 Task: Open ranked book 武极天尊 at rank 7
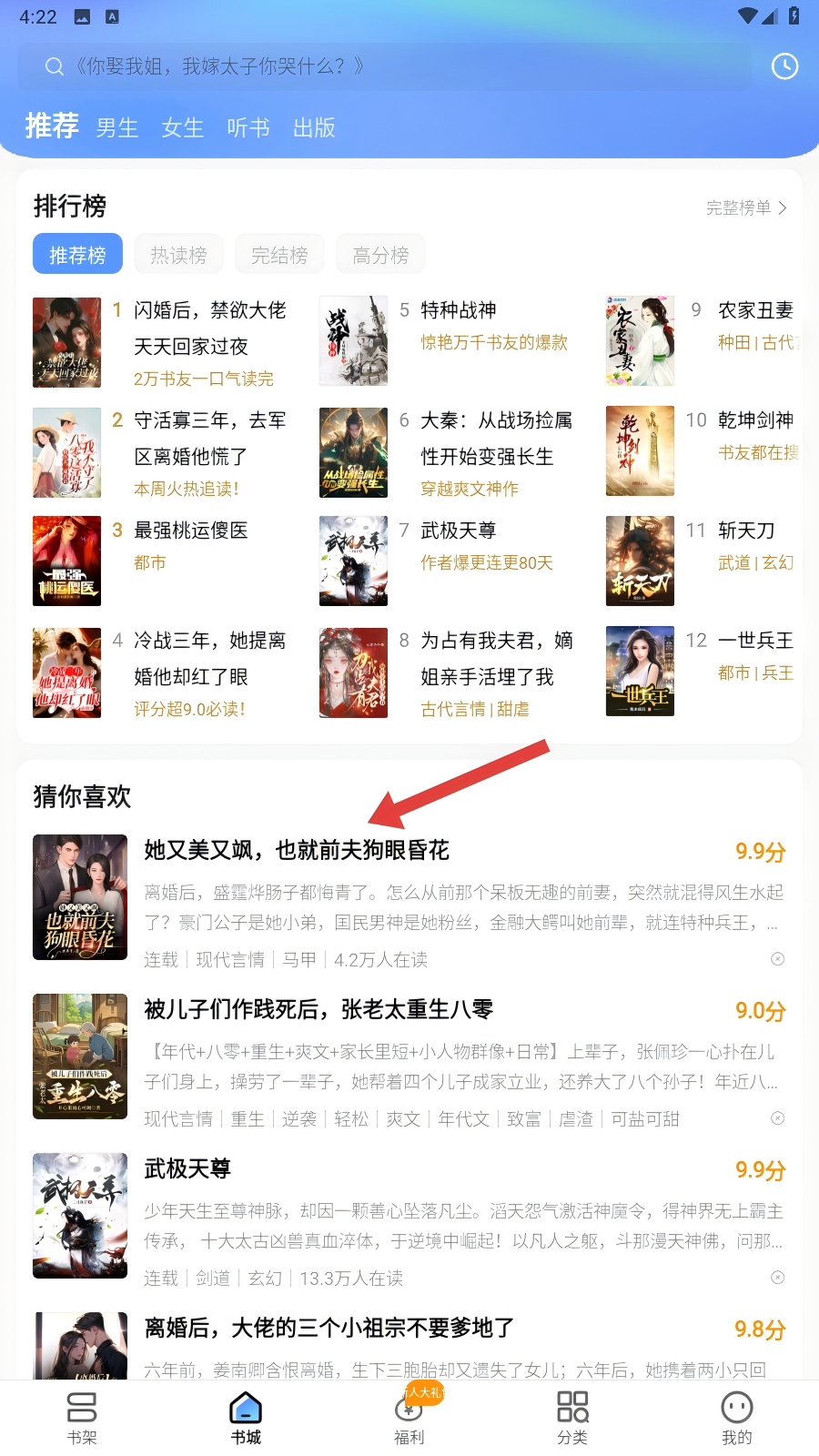(458, 531)
